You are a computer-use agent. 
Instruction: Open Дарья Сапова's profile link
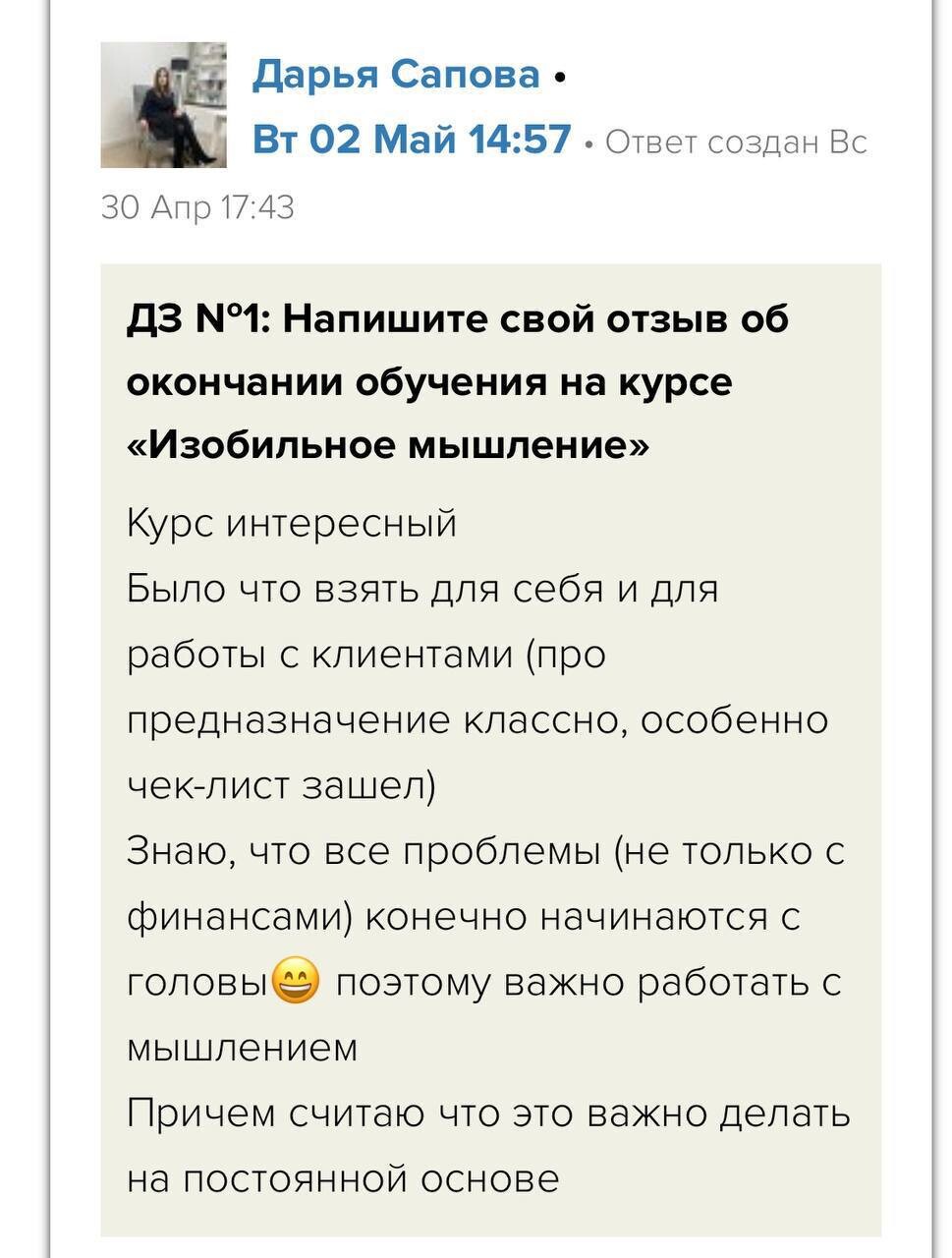pos(396,74)
